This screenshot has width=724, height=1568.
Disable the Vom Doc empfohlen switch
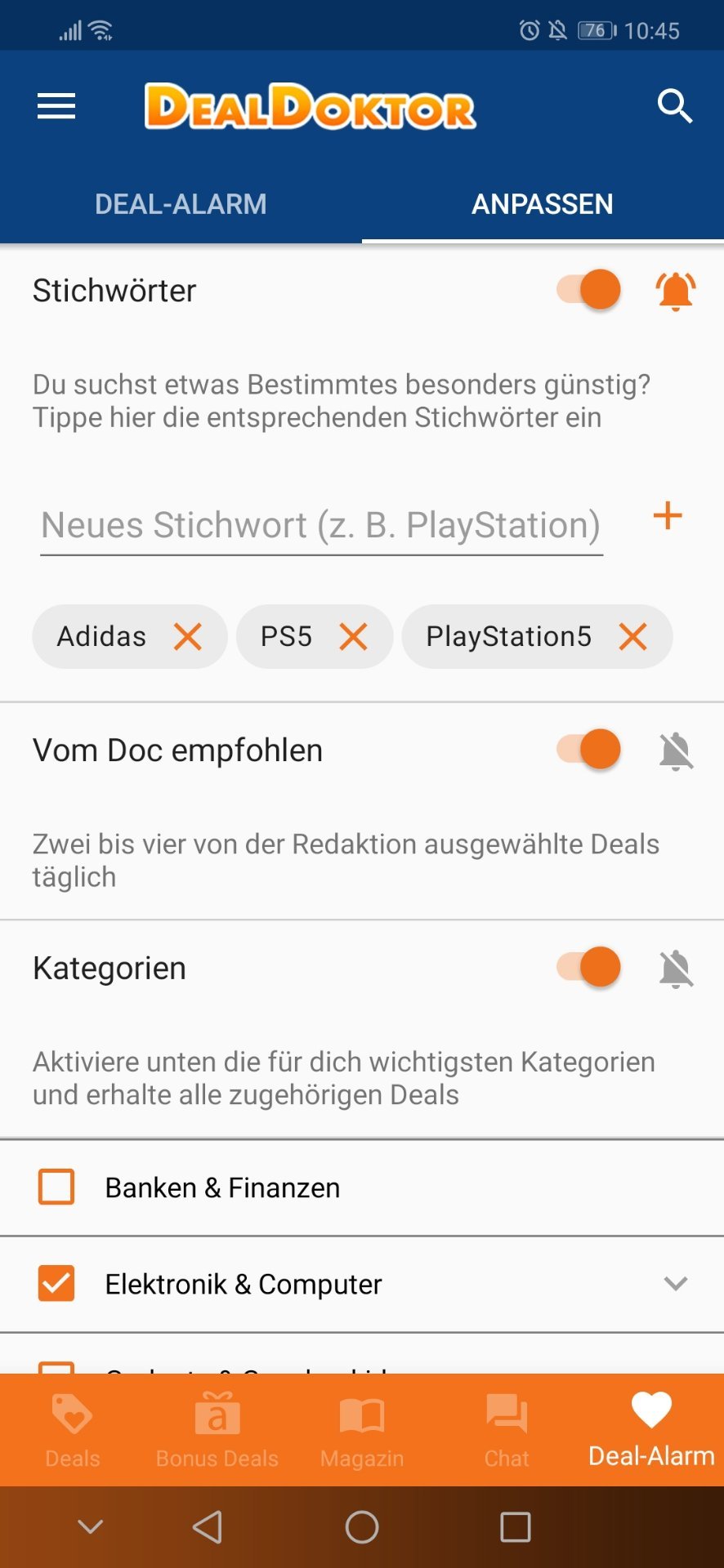(589, 749)
